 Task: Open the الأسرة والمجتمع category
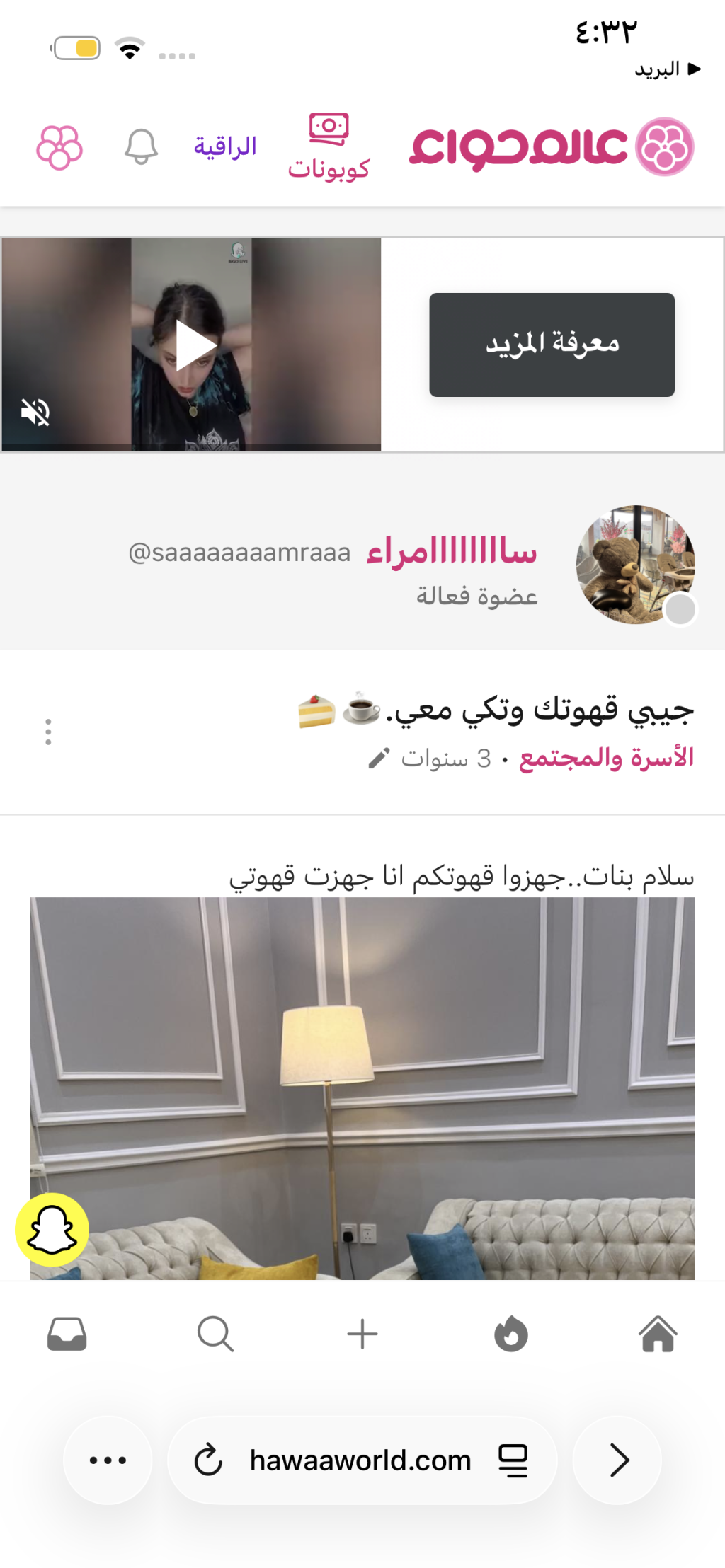tap(606, 758)
